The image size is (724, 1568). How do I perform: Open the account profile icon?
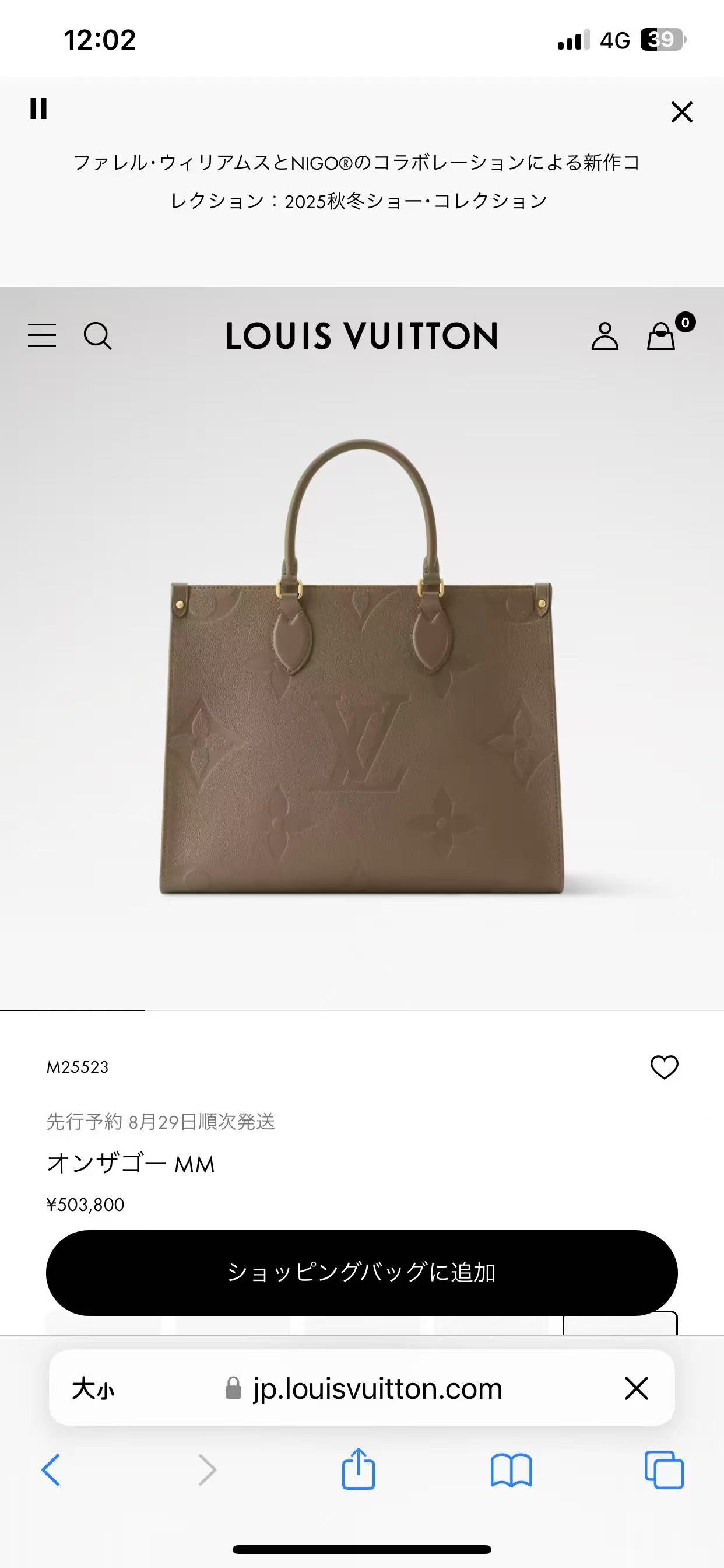(604, 336)
